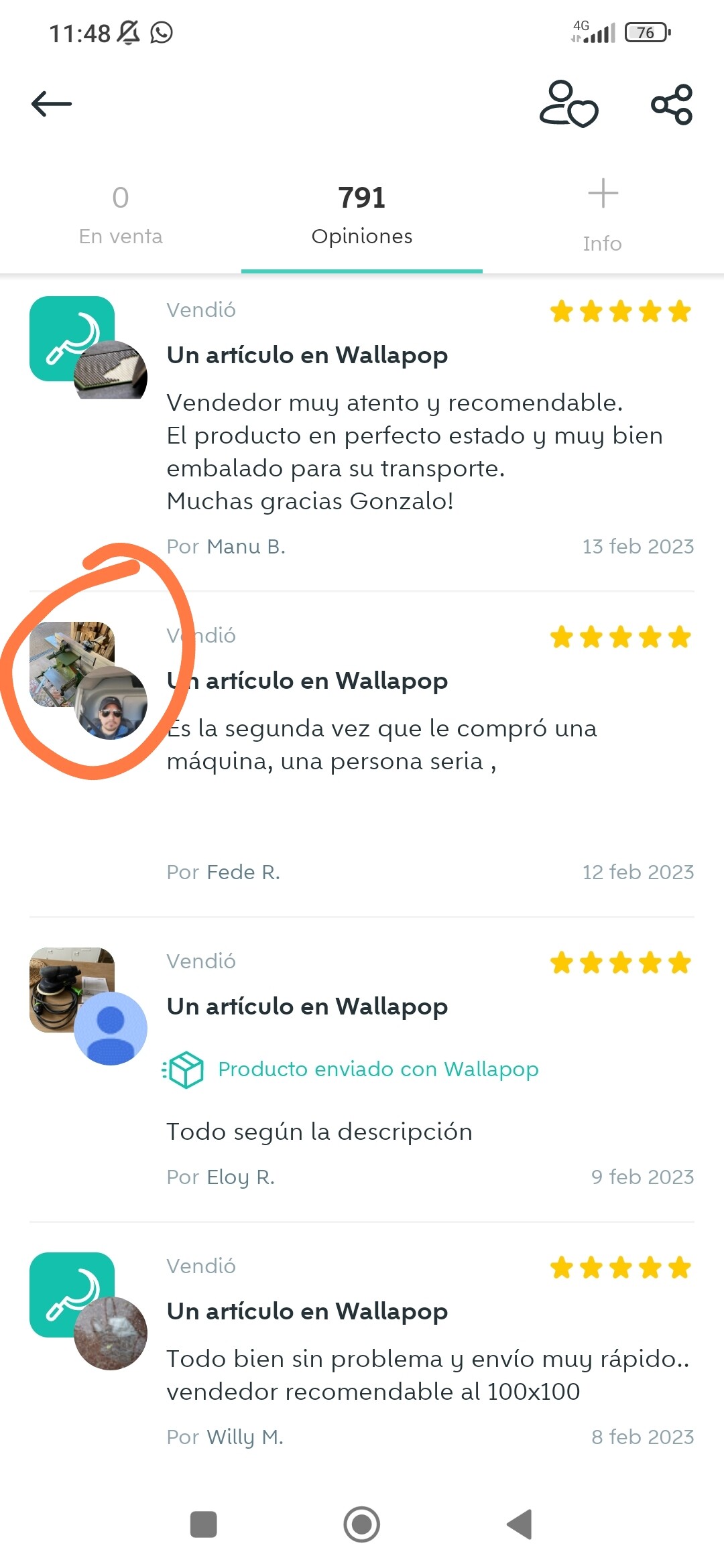Open the review by Manu B.
This screenshot has height=1568, width=724.
[x=362, y=429]
